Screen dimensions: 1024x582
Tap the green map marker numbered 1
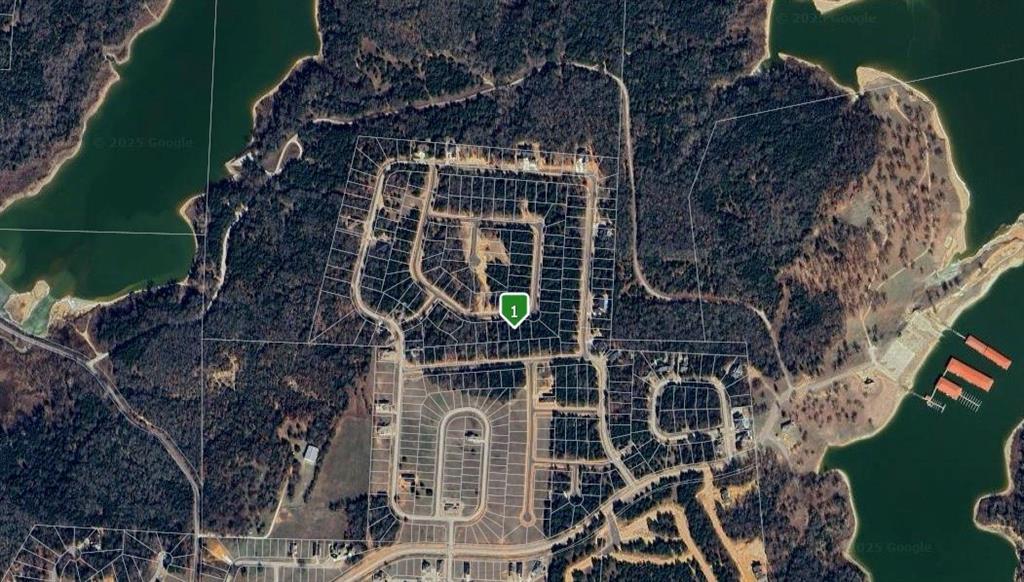pos(513,309)
